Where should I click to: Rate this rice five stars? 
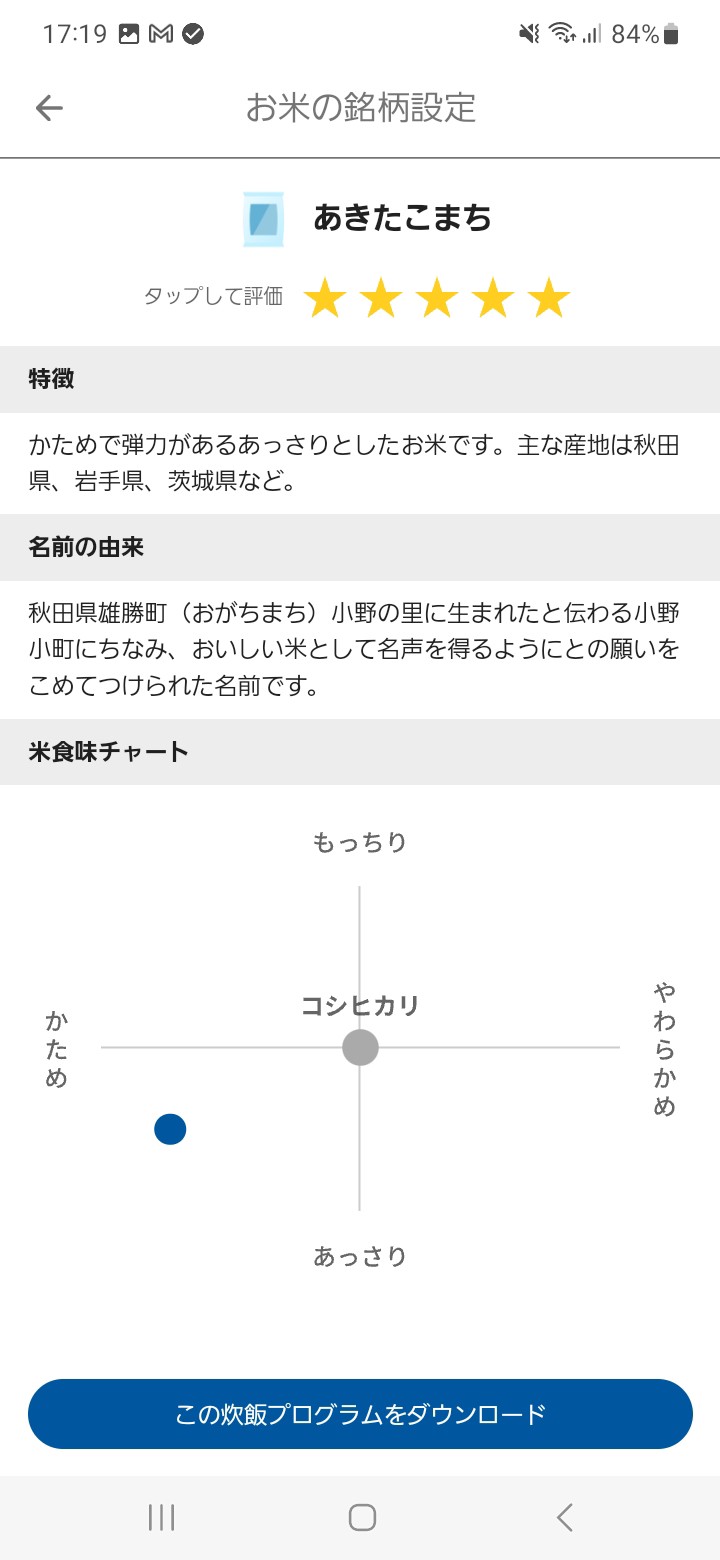pos(549,298)
